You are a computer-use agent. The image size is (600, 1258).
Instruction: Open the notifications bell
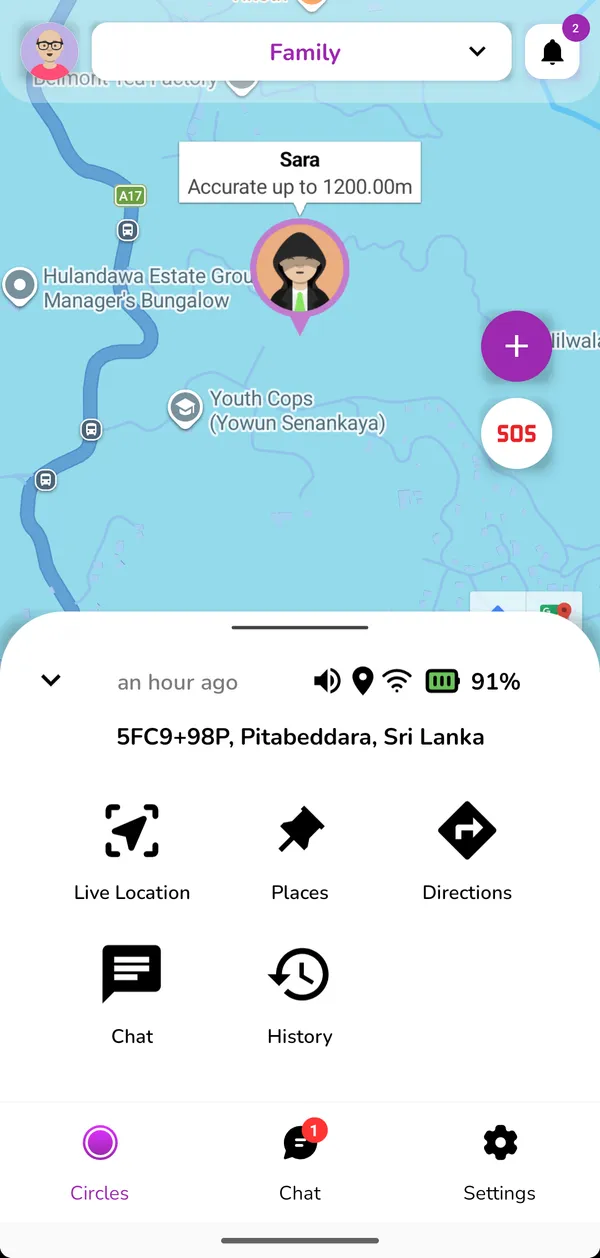(x=553, y=52)
